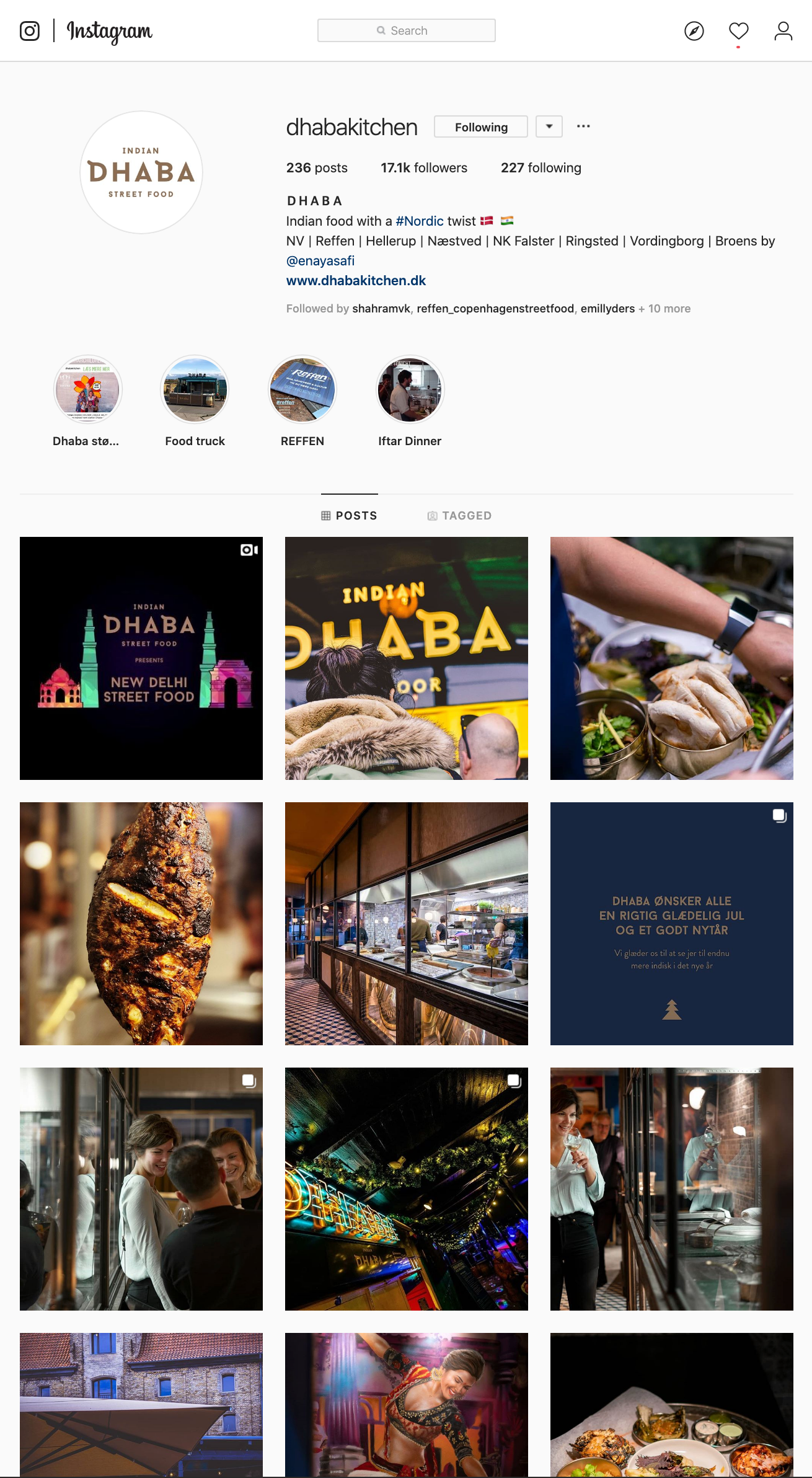Image resolution: width=812 pixels, height=1478 pixels.
Task: Switch to the Tagged tab
Action: pyautogui.click(x=459, y=516)
